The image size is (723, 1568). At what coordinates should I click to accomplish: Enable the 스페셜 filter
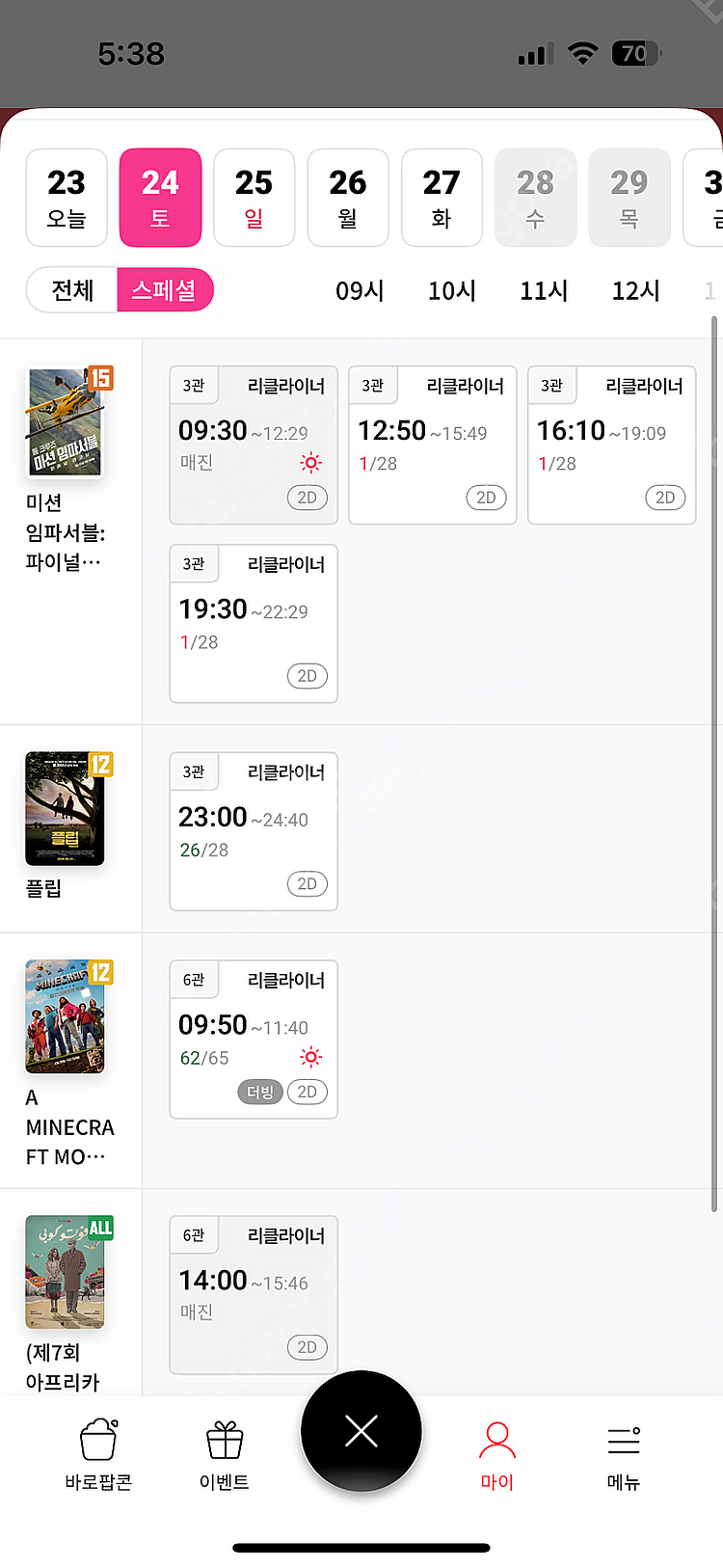pos(164,289)
